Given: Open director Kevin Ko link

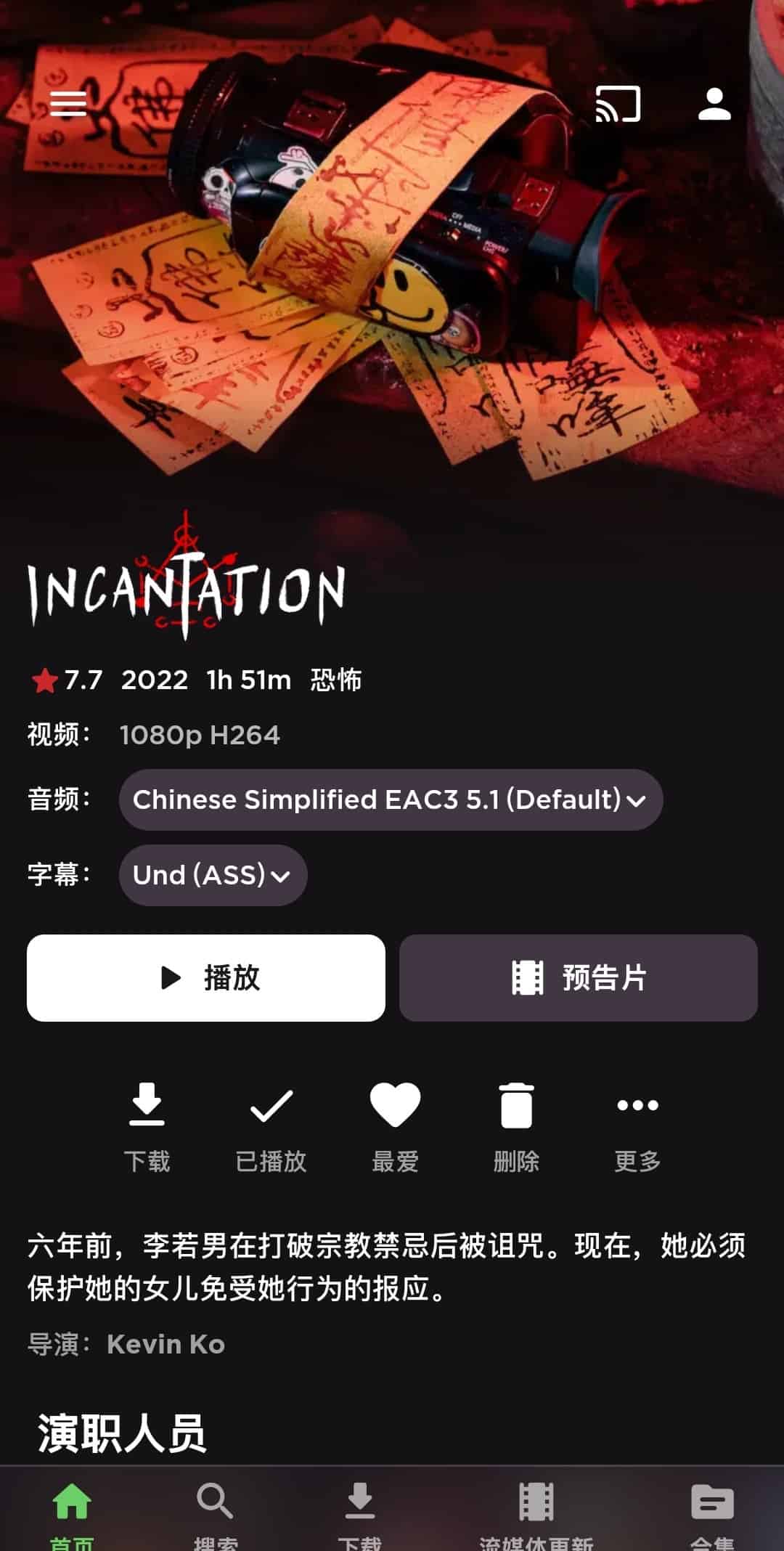Looking at the screenshot, I should tap(166, 1344).
